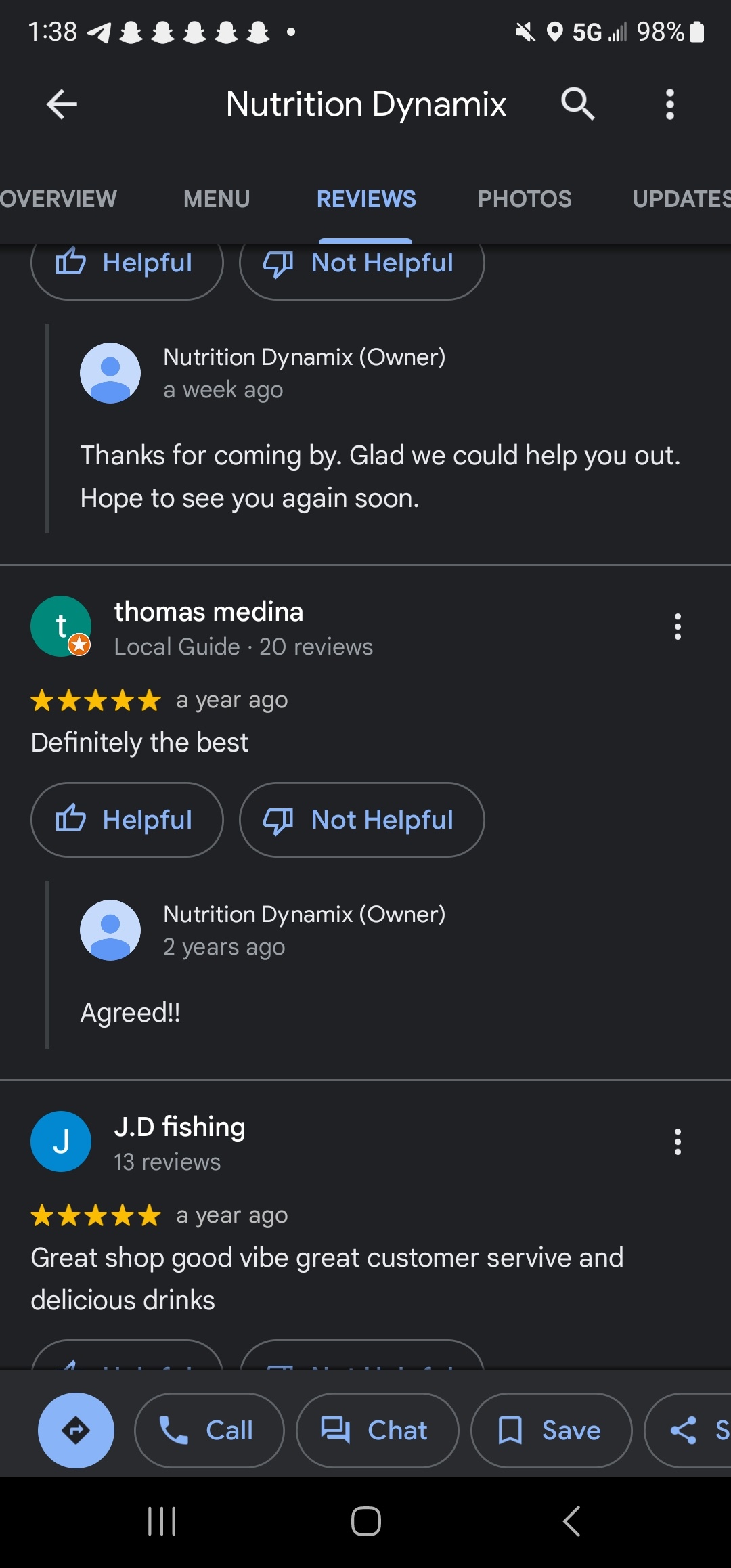
Task: Tap the system home button
Action: pos(366,1521)
